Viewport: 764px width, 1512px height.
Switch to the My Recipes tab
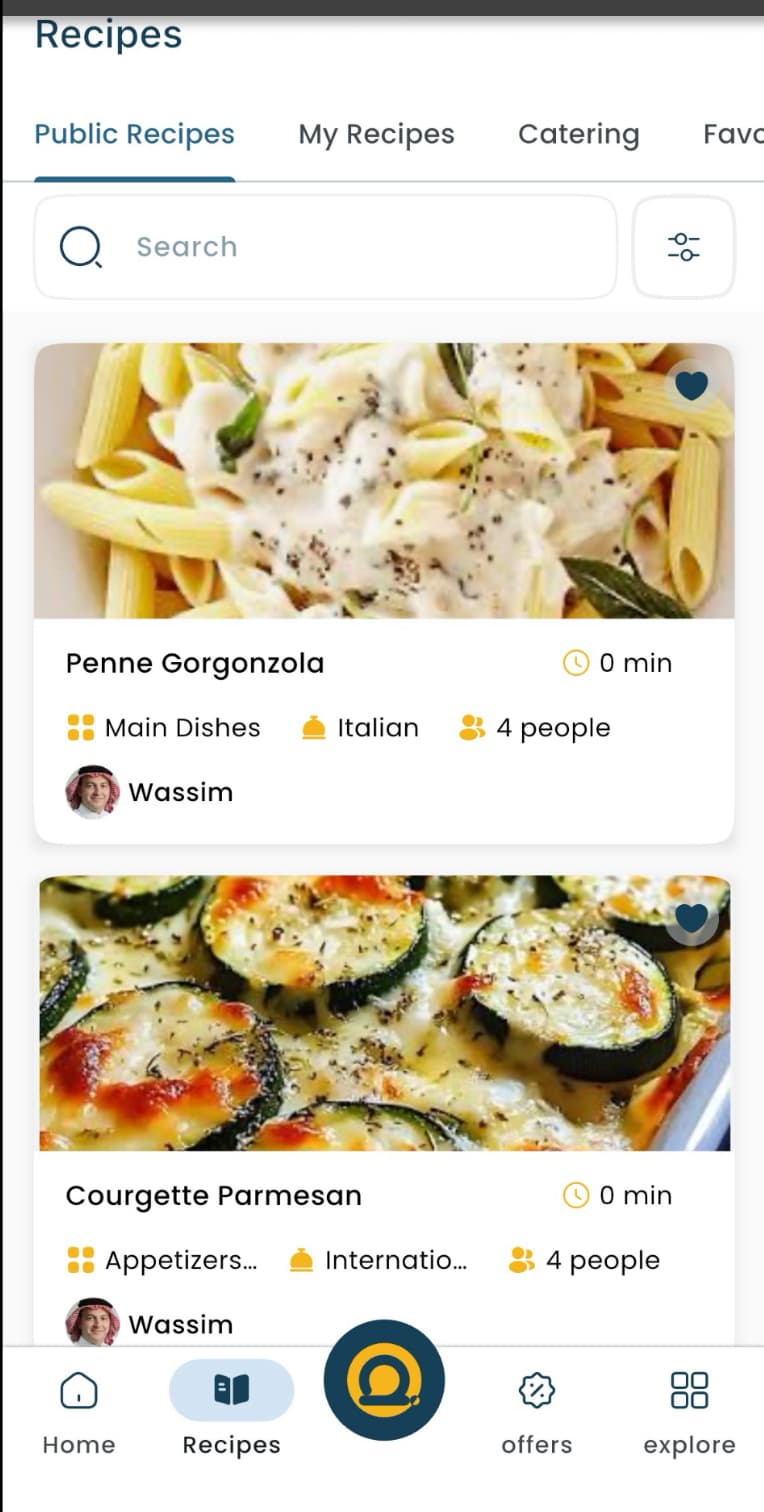pos(376,134)
